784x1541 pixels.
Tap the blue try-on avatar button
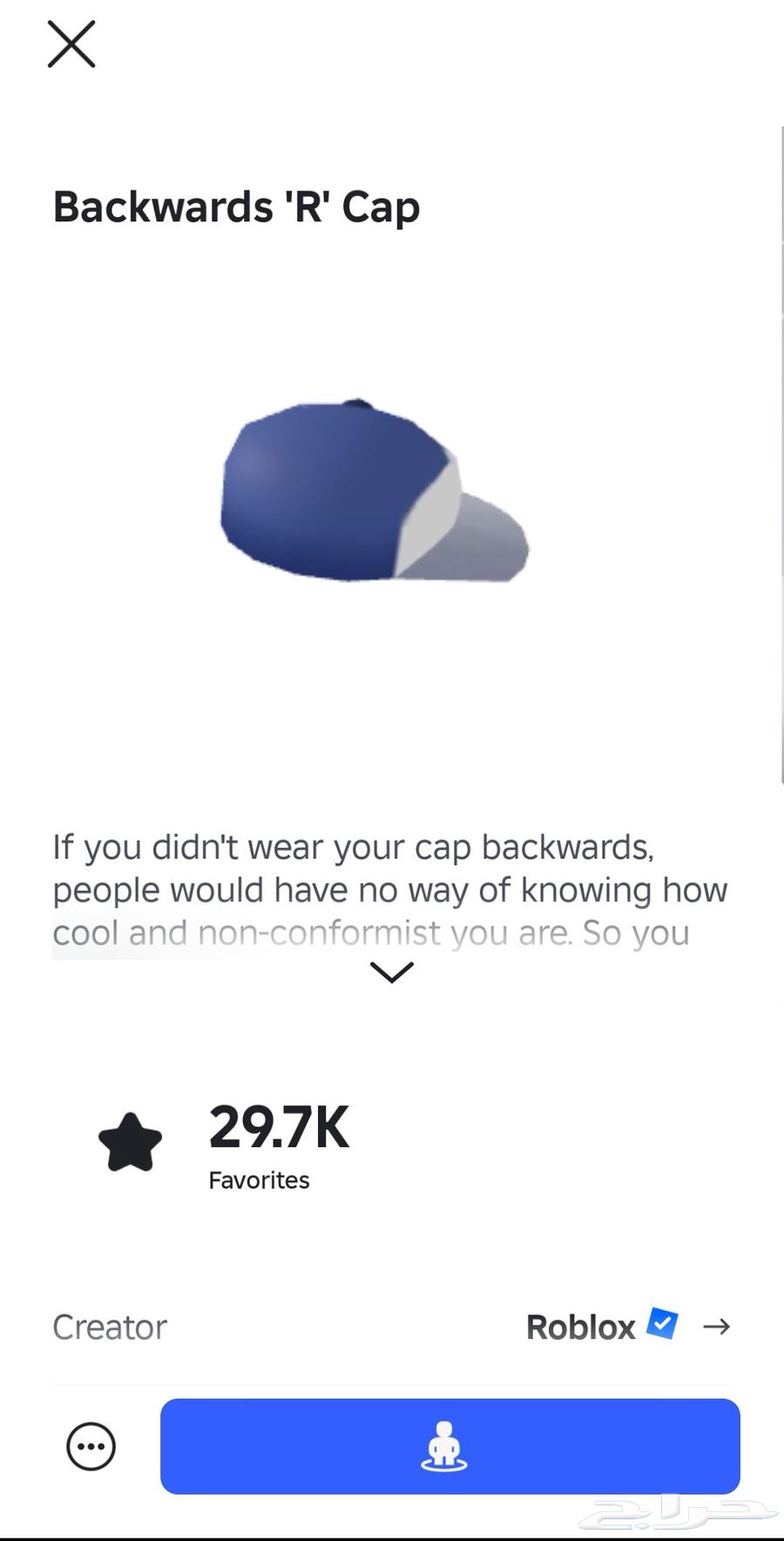pos(449,1447)
